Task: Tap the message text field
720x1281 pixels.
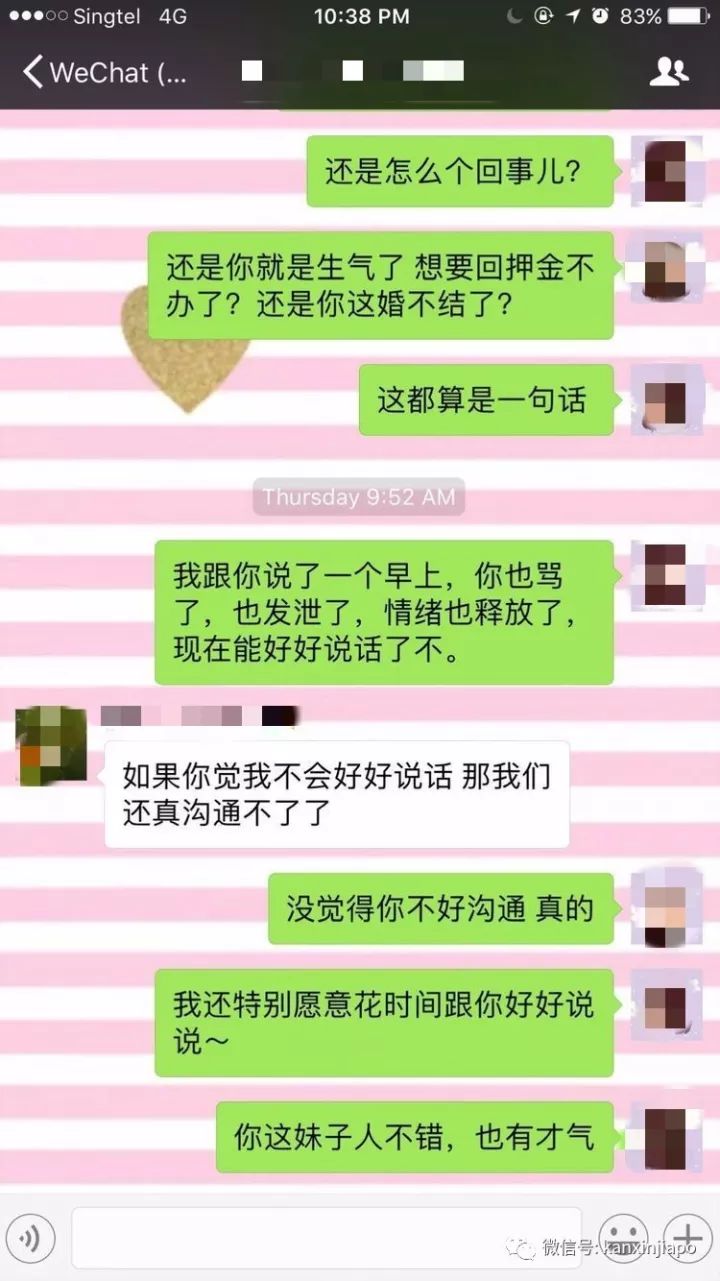Action: pyautogui.click(x=326, y=1238)
